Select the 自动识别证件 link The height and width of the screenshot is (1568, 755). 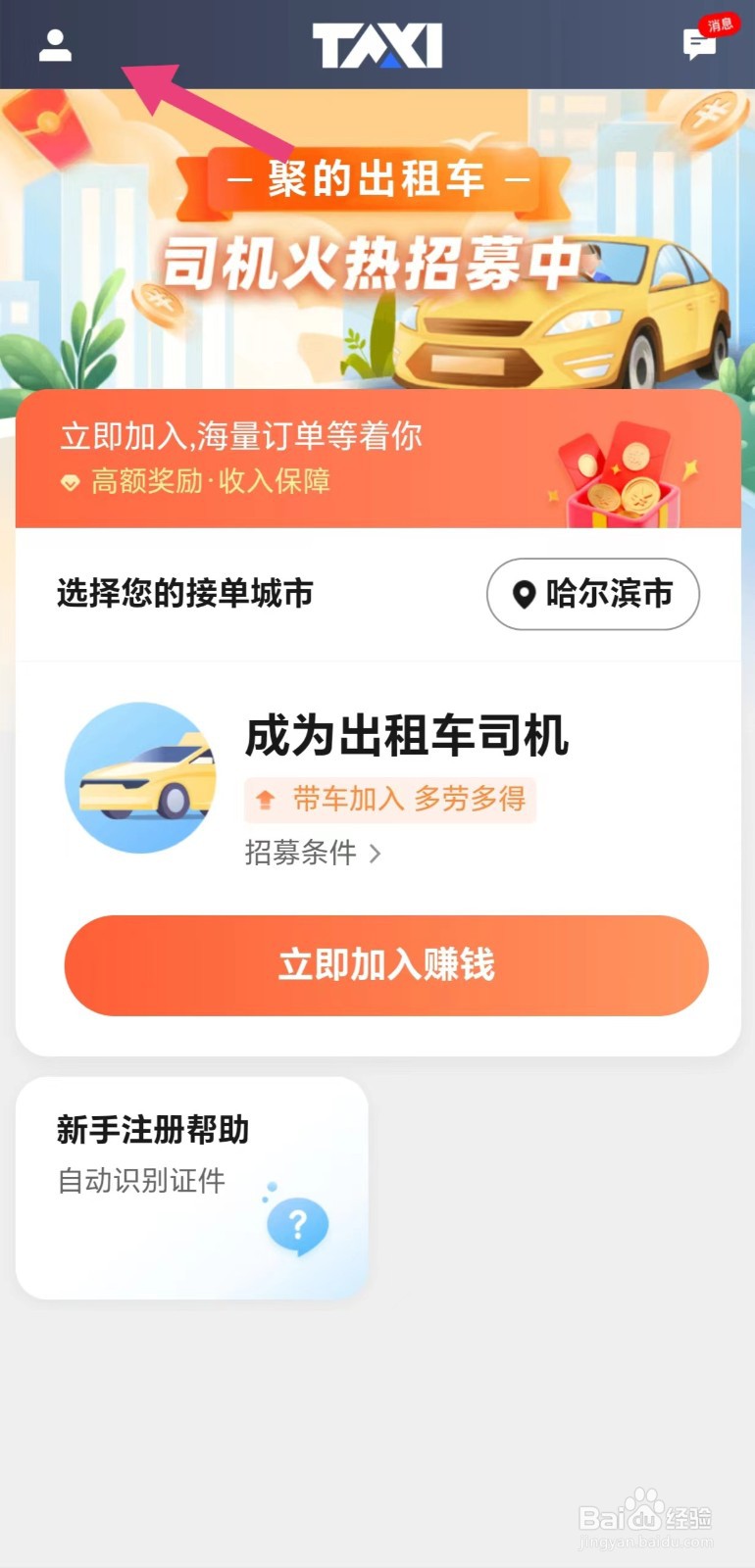coord(140,1180)
